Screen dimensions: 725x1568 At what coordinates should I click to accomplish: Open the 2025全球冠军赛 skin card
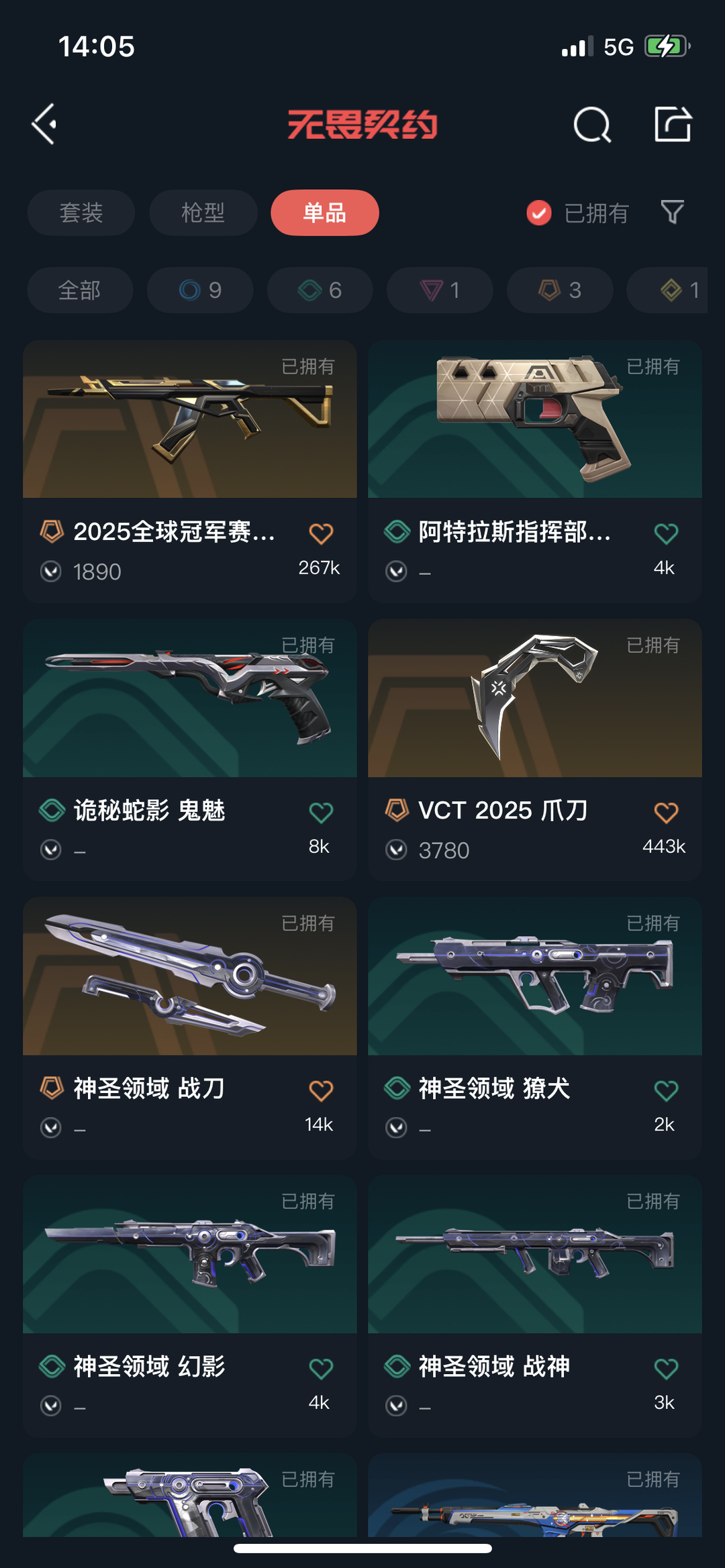click(190, 471)
